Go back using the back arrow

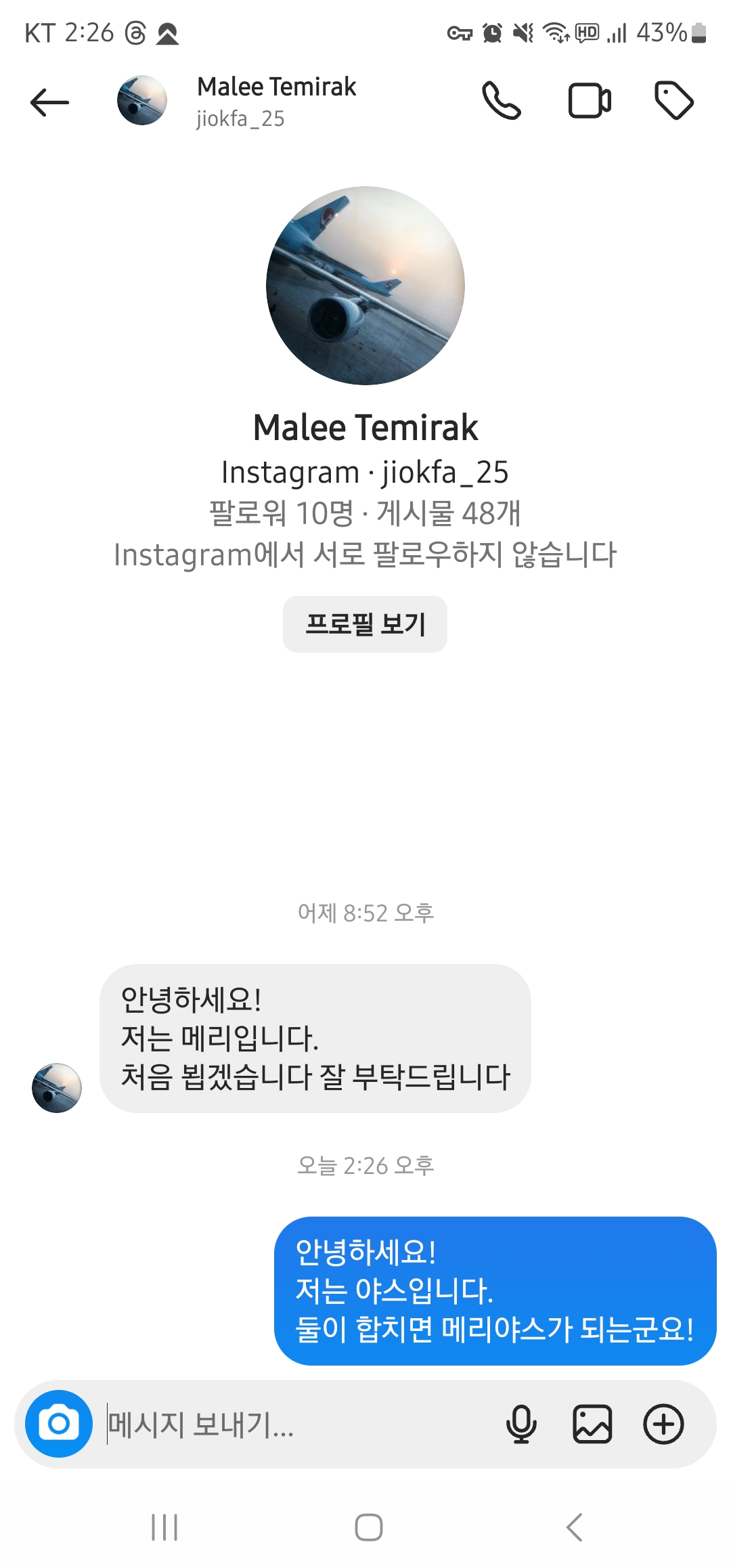click(x=51, y=102)
